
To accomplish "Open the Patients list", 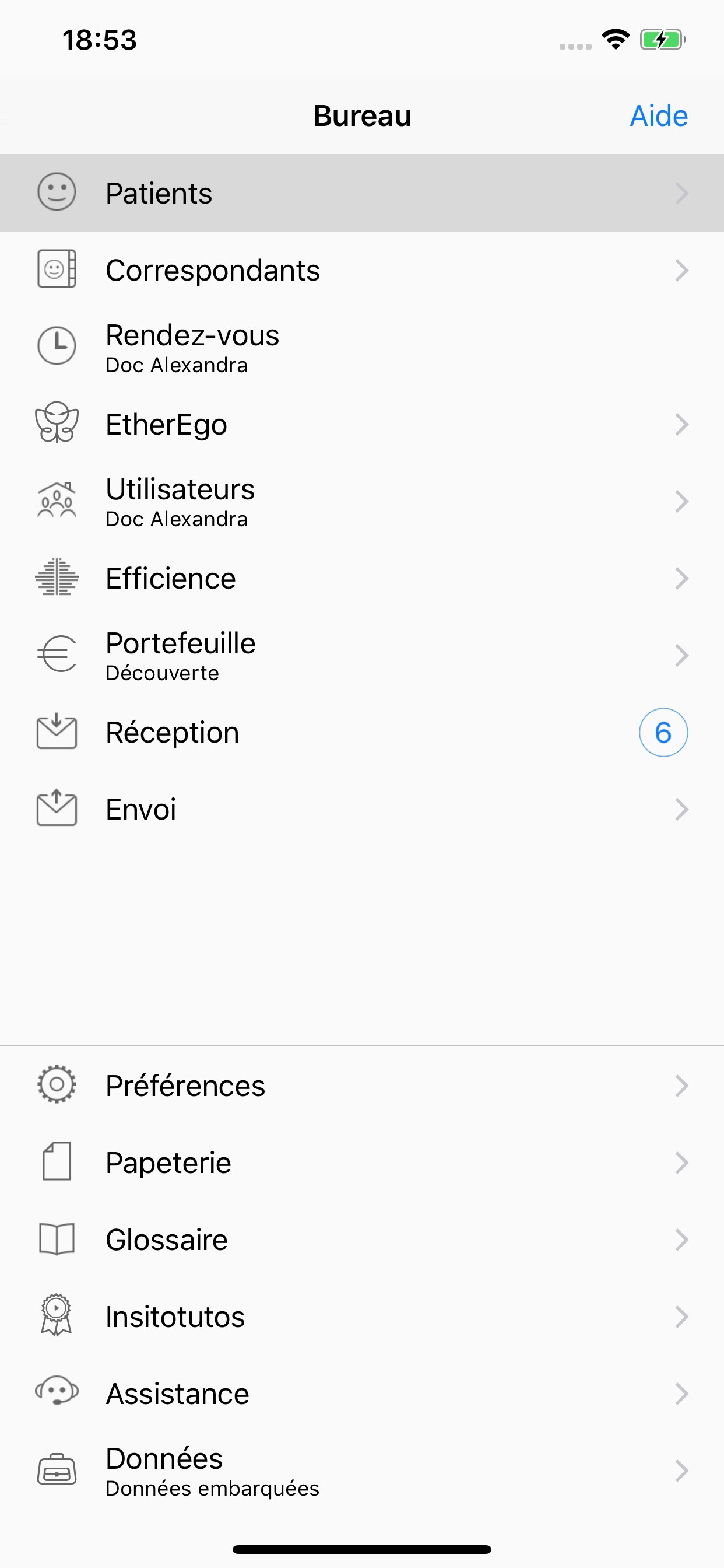I will click(362, 193).
